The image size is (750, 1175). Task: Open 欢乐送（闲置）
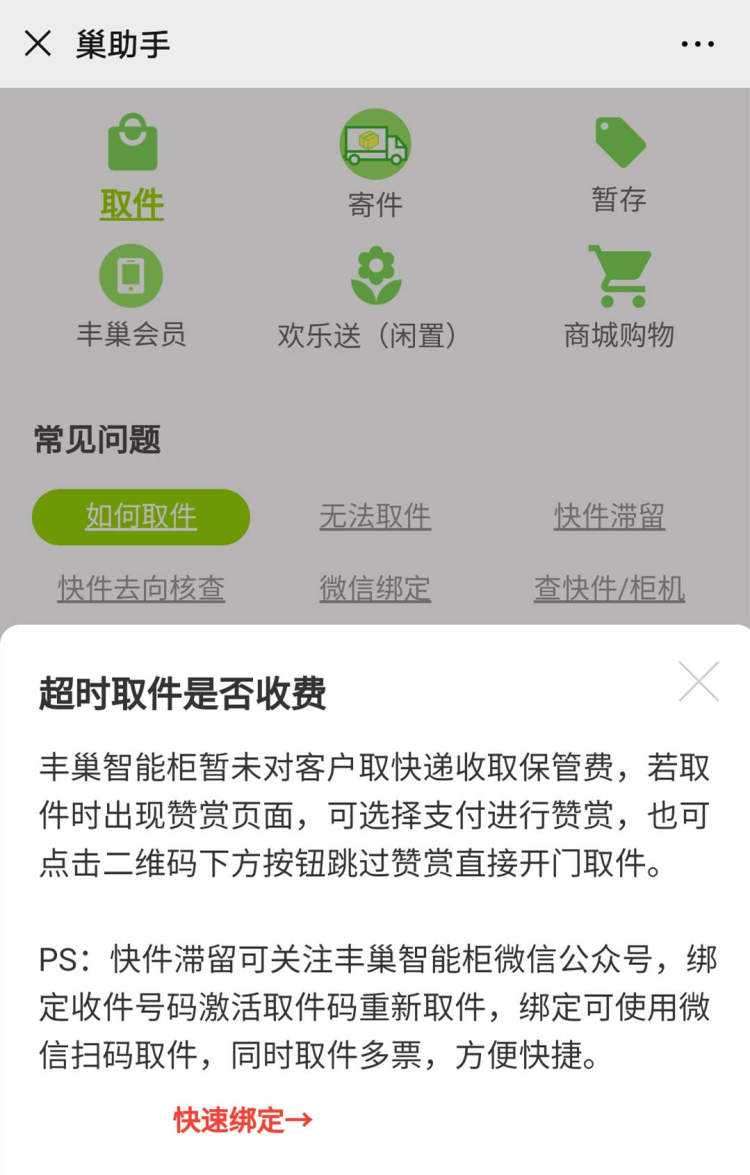[x=375, y=297]
